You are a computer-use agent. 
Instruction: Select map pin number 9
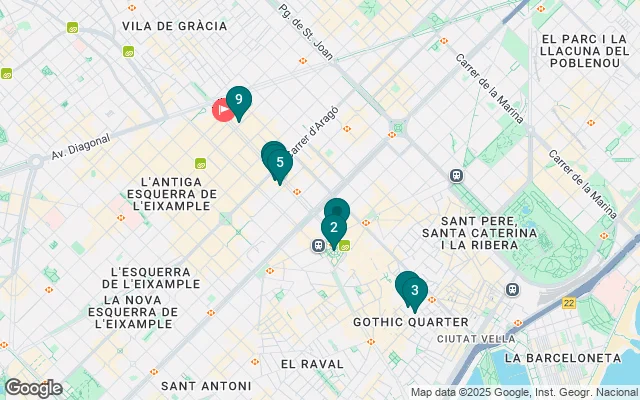coord(238,100)
